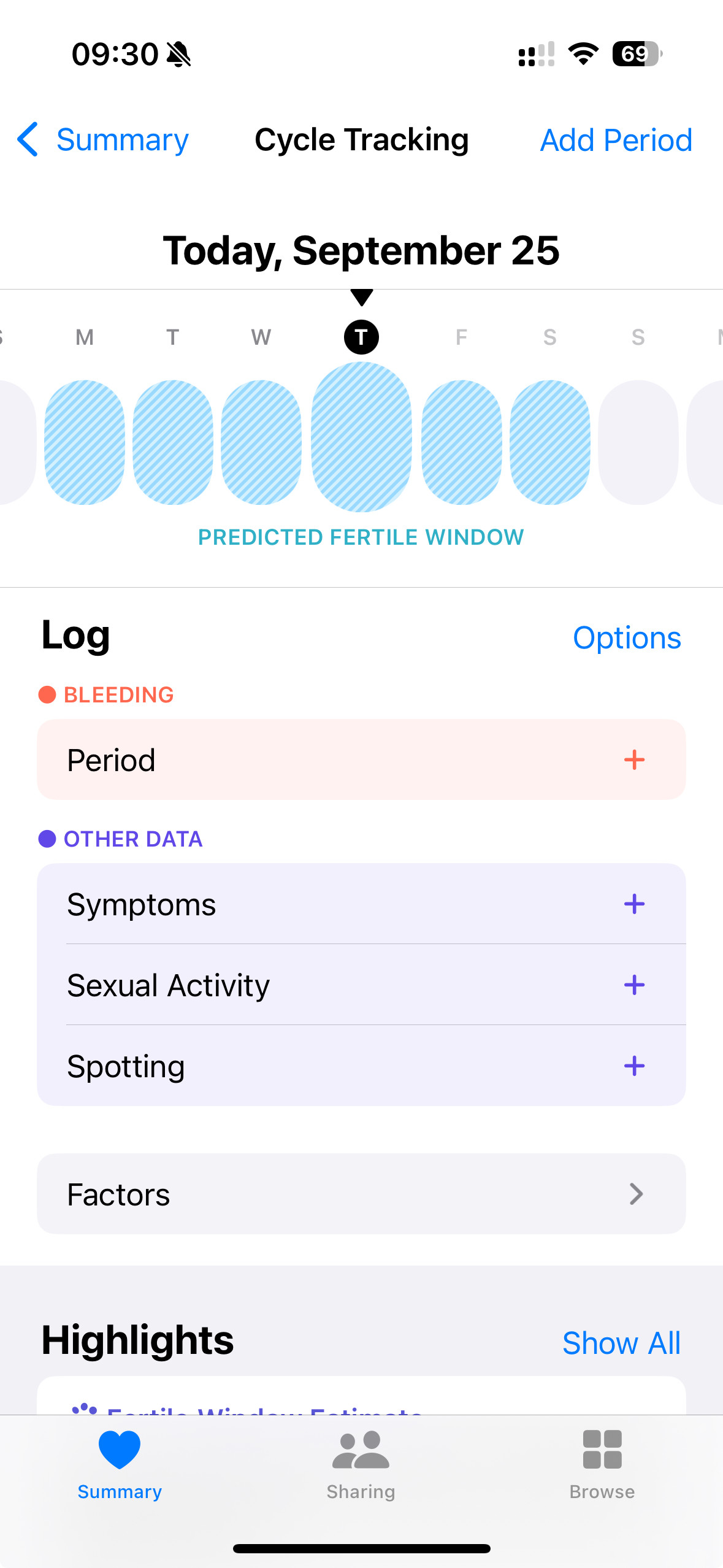Add Sexual Activity entry
This screenshot has height=1568, width=723.
[x=634, y=985]
